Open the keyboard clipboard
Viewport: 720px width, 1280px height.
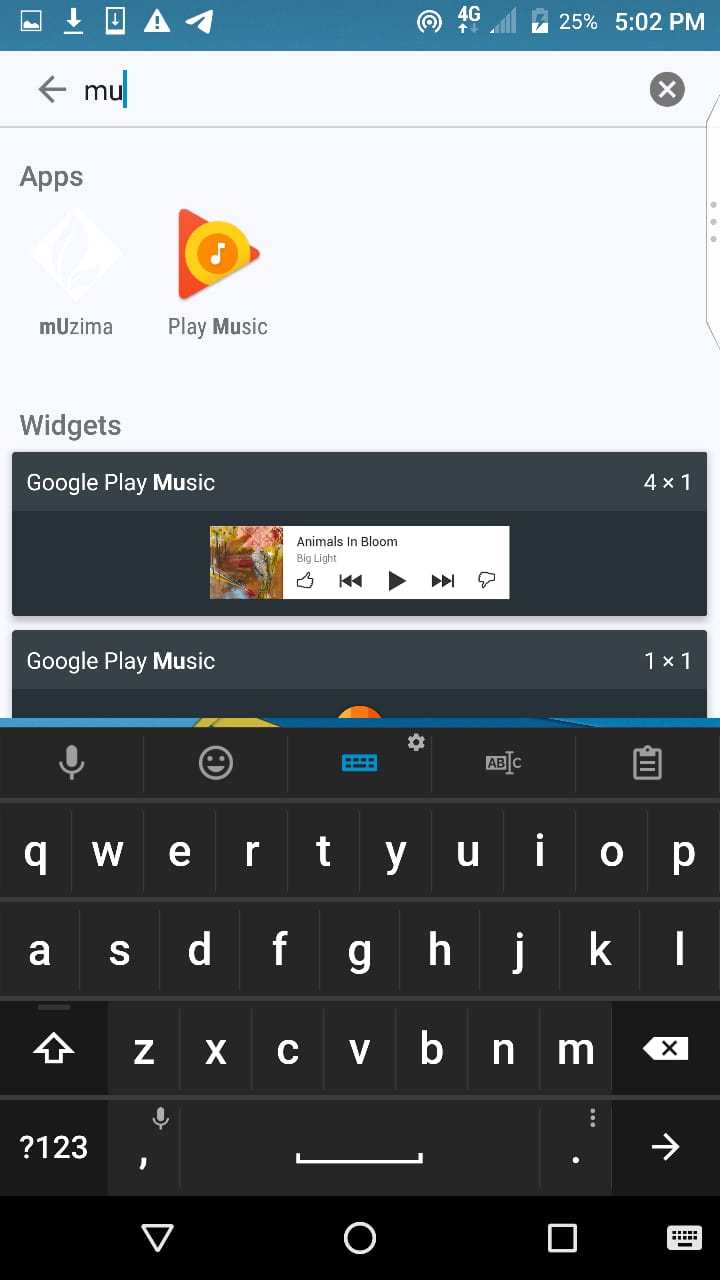pyautogui.click(x=648, y=764)
